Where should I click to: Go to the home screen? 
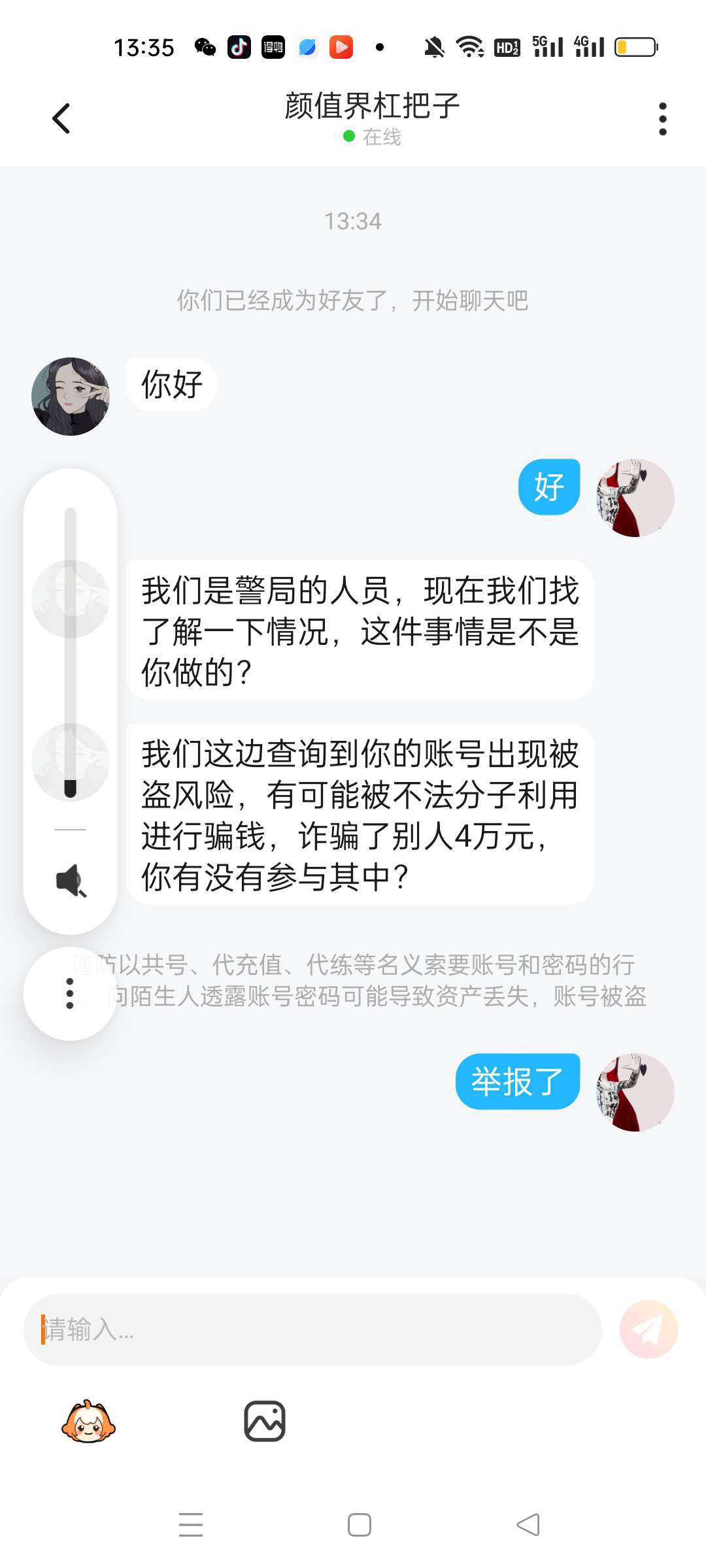(359, 1525)
